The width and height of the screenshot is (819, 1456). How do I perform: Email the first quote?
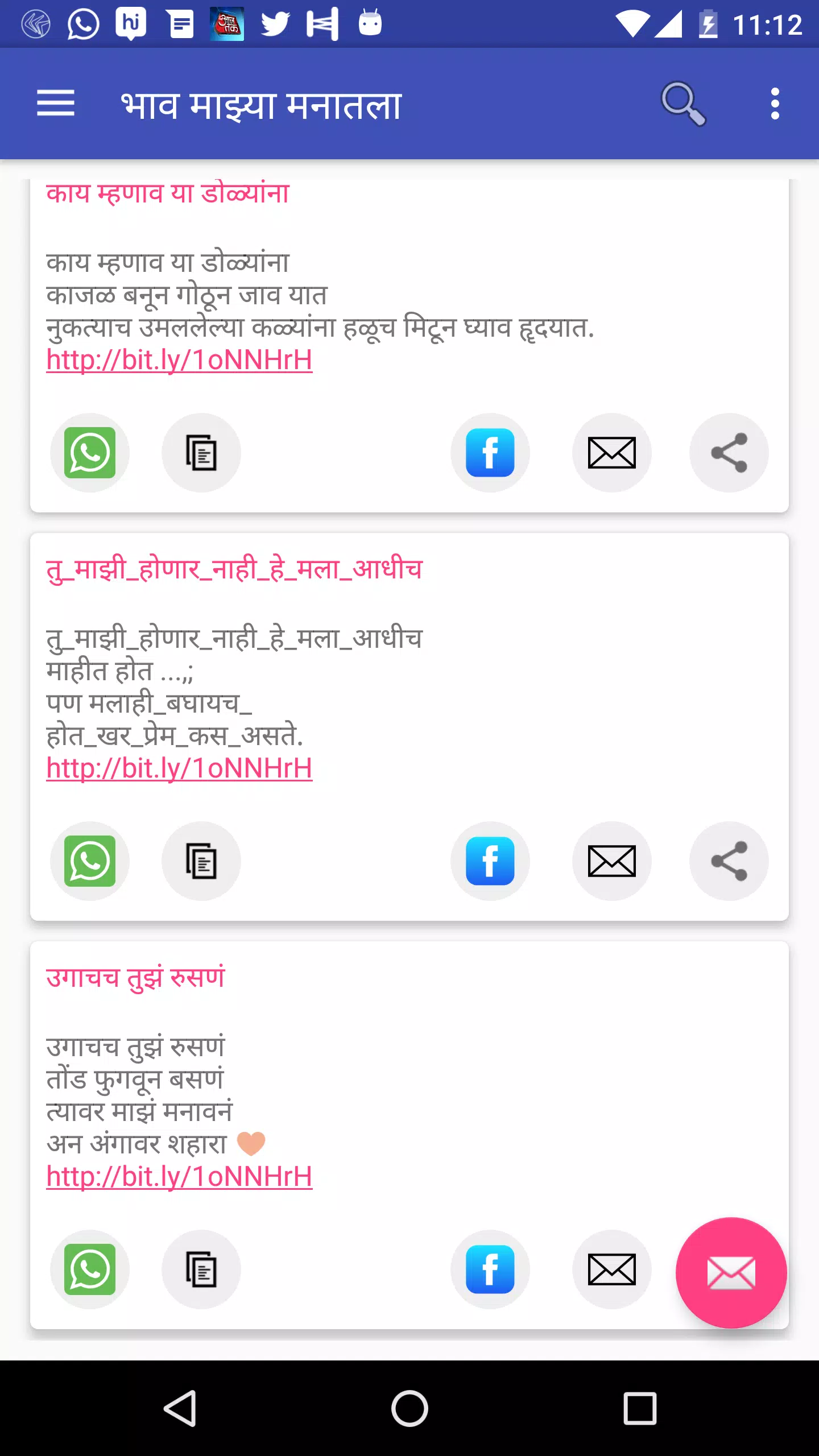612,452
